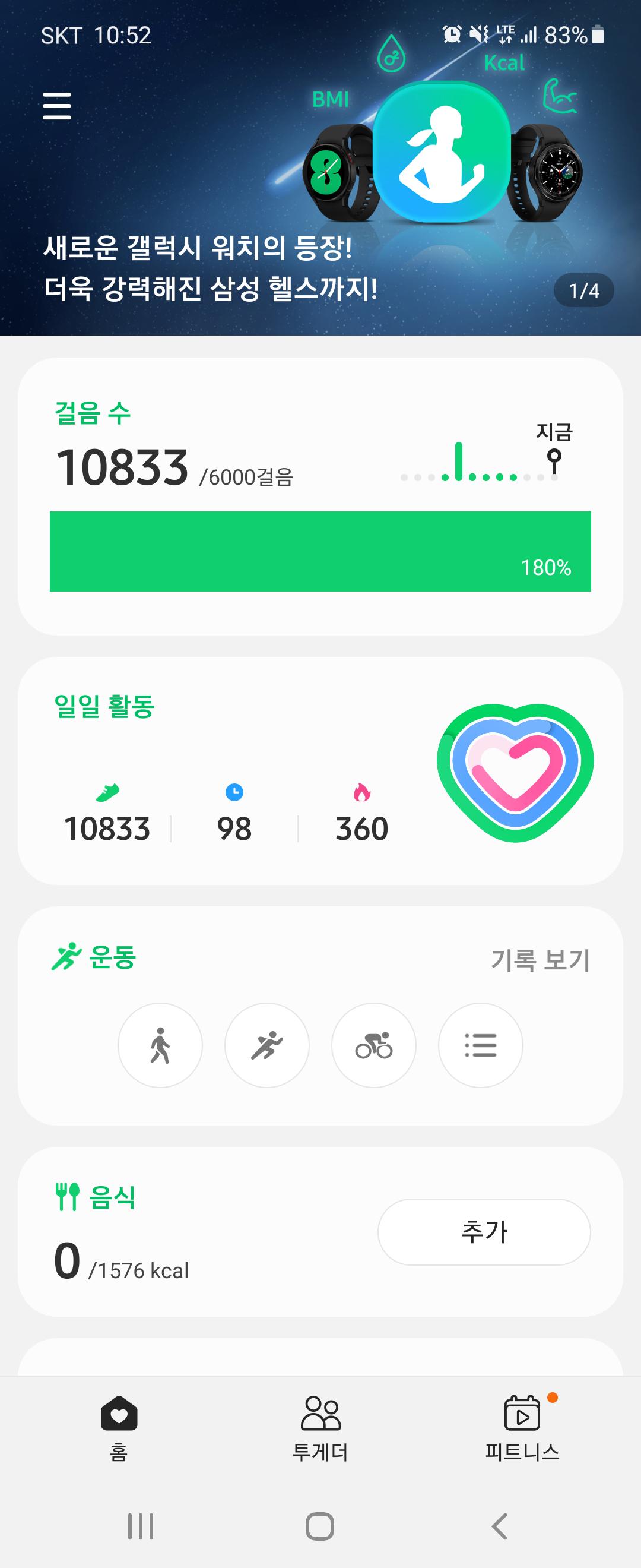Open the 일일 활동 daily activity card
Viewport: 641px width, 1568px height.
[x=320, y=770]
